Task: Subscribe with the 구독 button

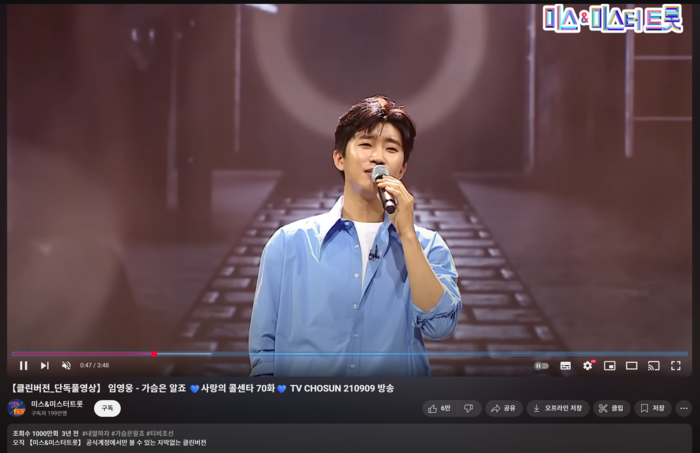Action: [x=107, y=408]
